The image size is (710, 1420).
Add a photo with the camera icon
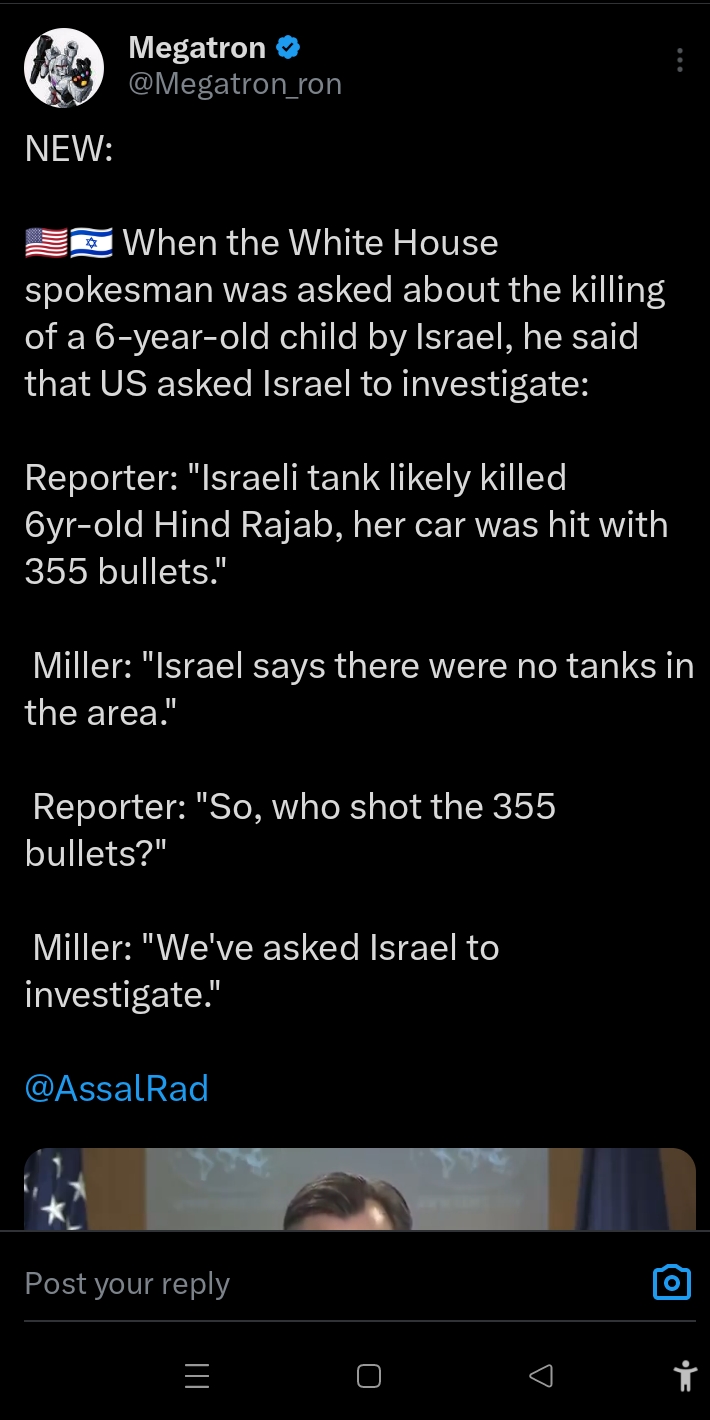pyautogui.click(x=671, y=1282)
